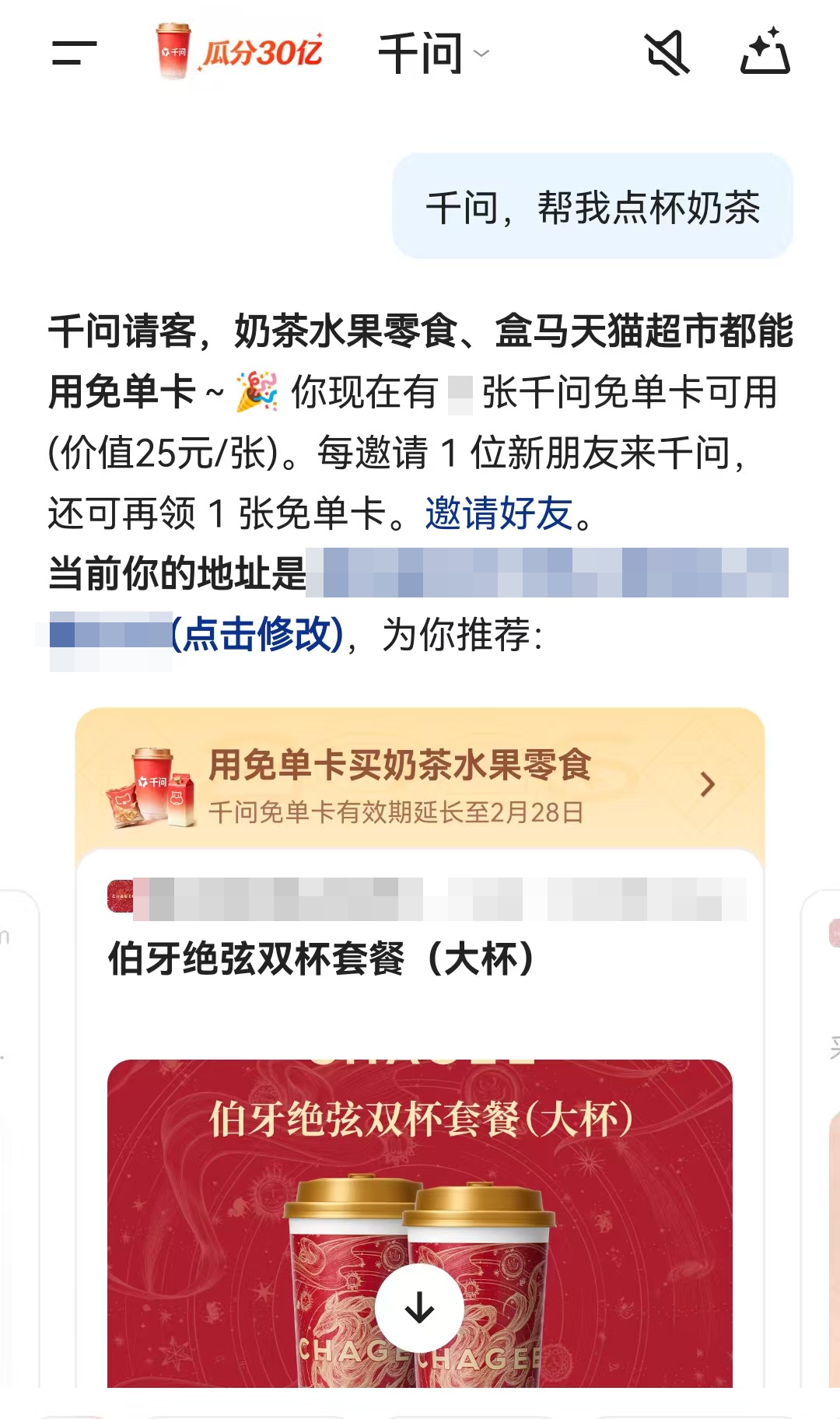
Task: Toggle the mute speaker icon
Action: (x=667, y=53)
